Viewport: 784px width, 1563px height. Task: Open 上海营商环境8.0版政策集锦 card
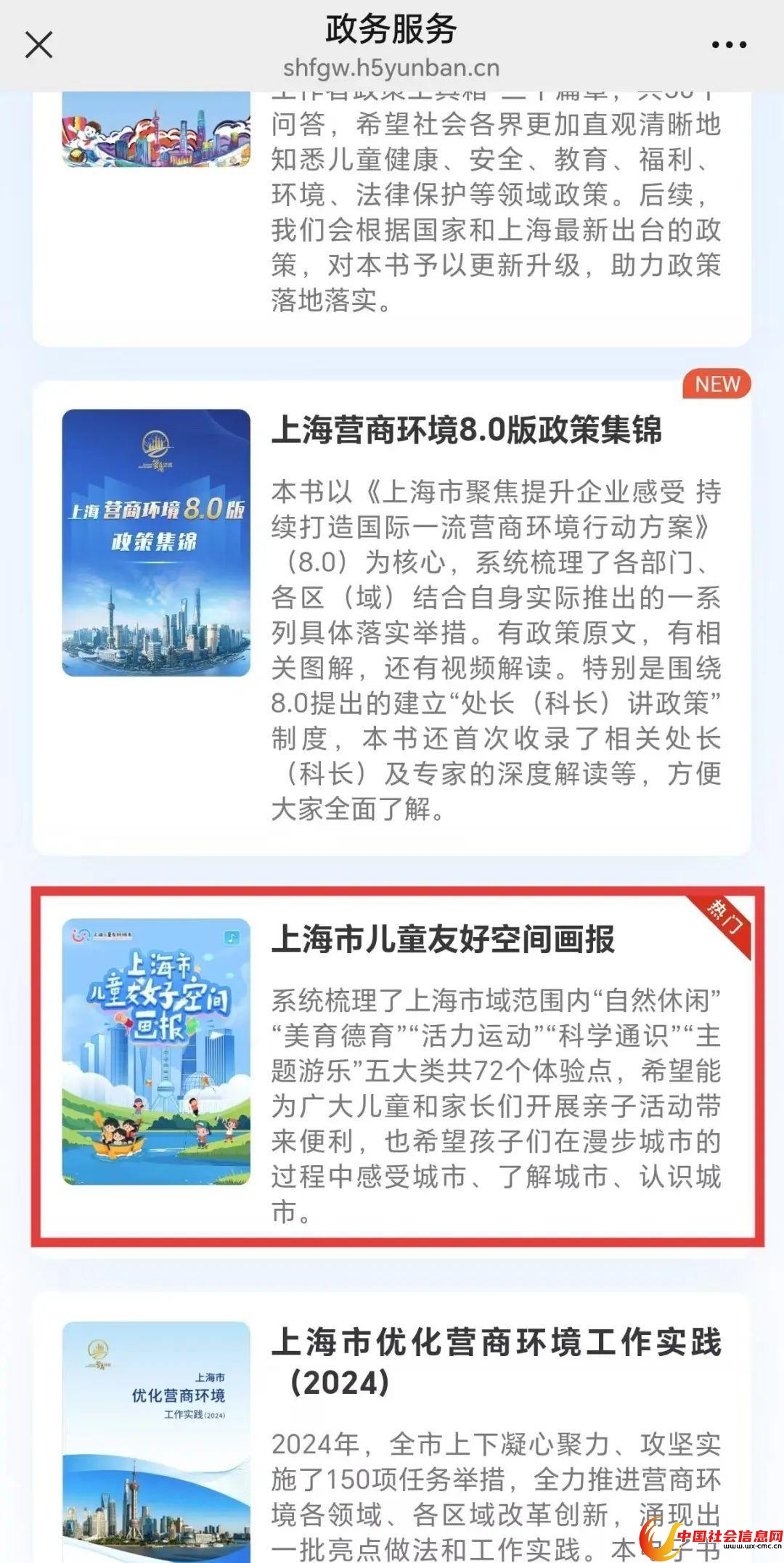pos(466,430)
